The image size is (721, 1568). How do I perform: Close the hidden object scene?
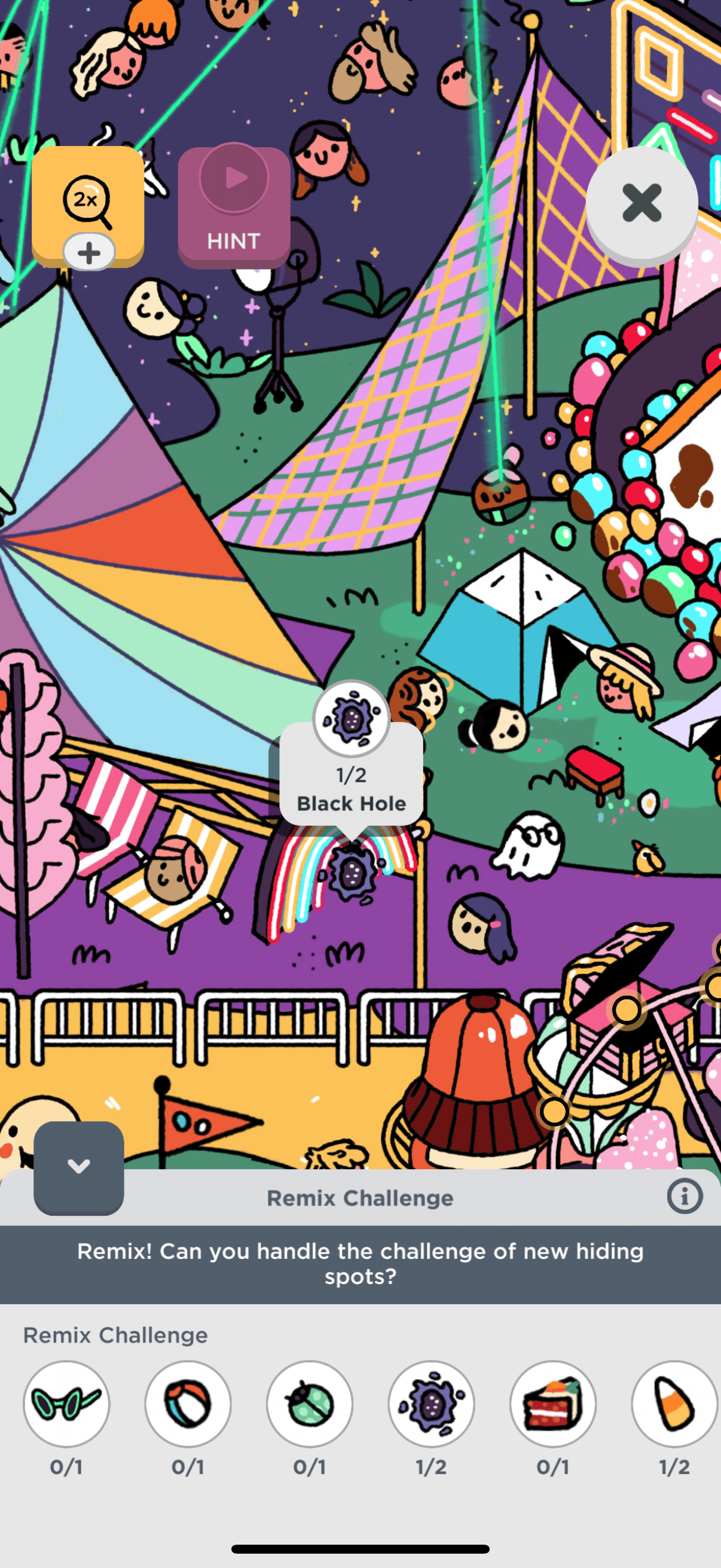point(641,203)
